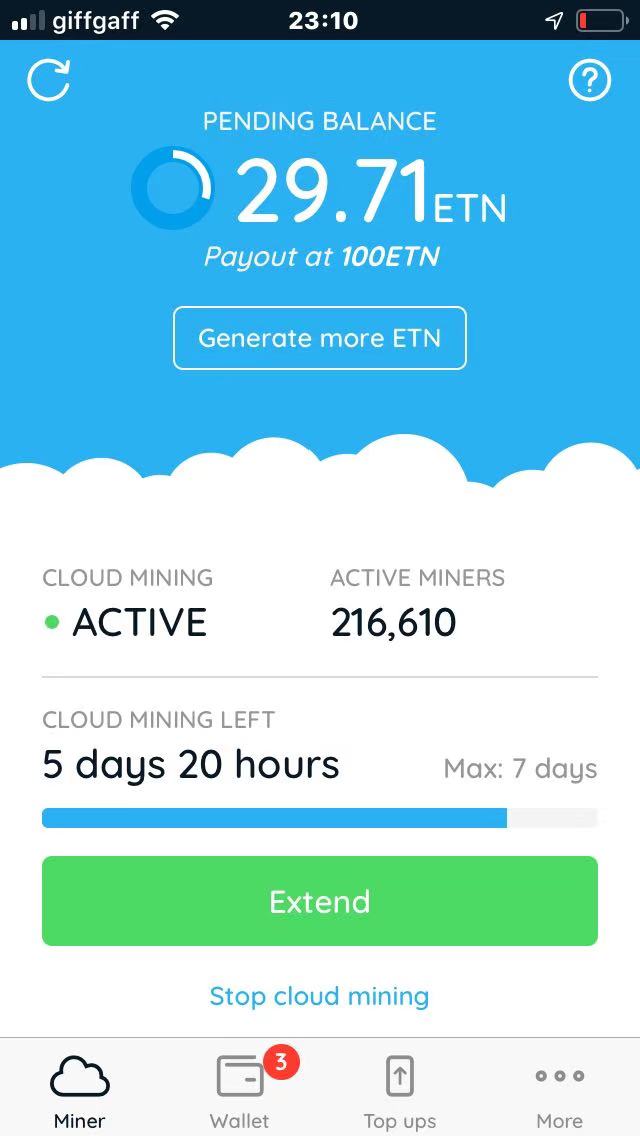Refresh the pending balance
Screen dimensions: 640x1136
coord(49,81)
